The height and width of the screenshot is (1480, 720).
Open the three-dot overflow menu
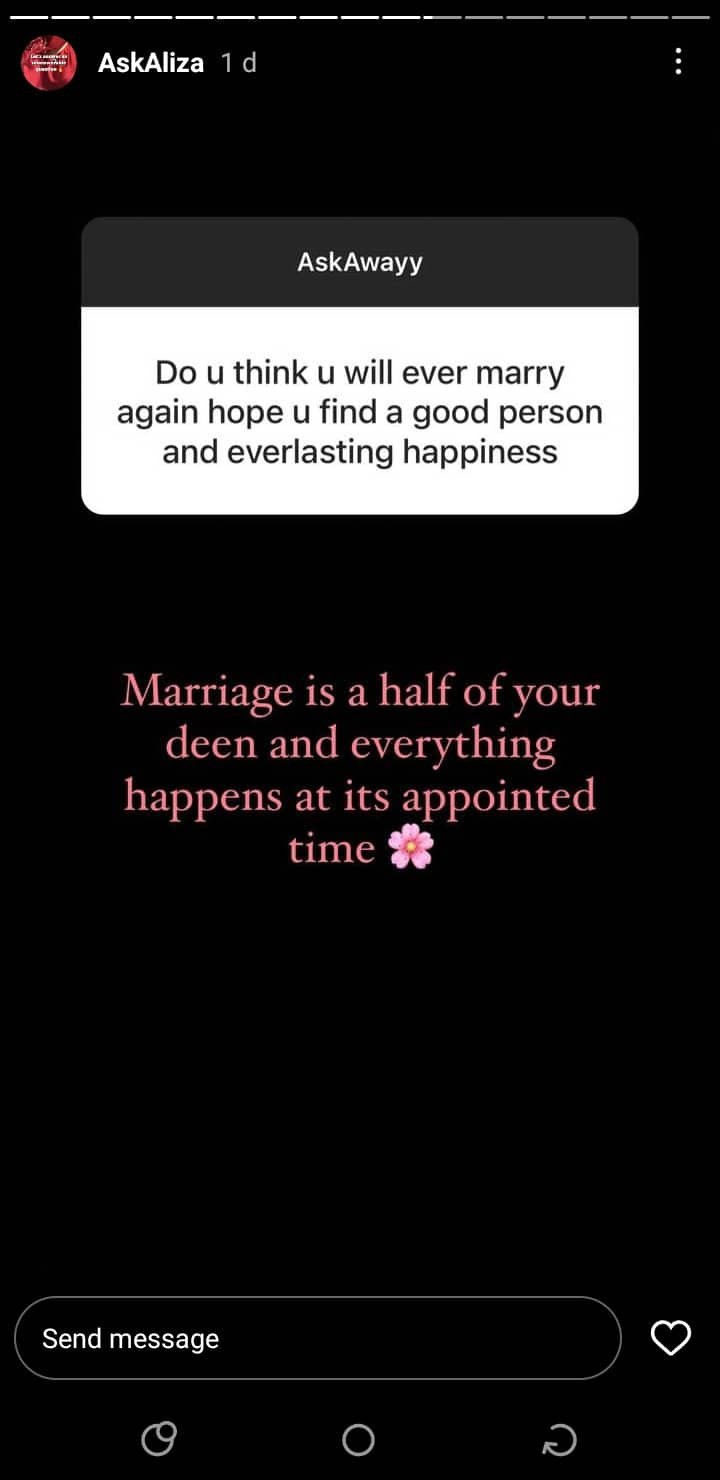678,62
